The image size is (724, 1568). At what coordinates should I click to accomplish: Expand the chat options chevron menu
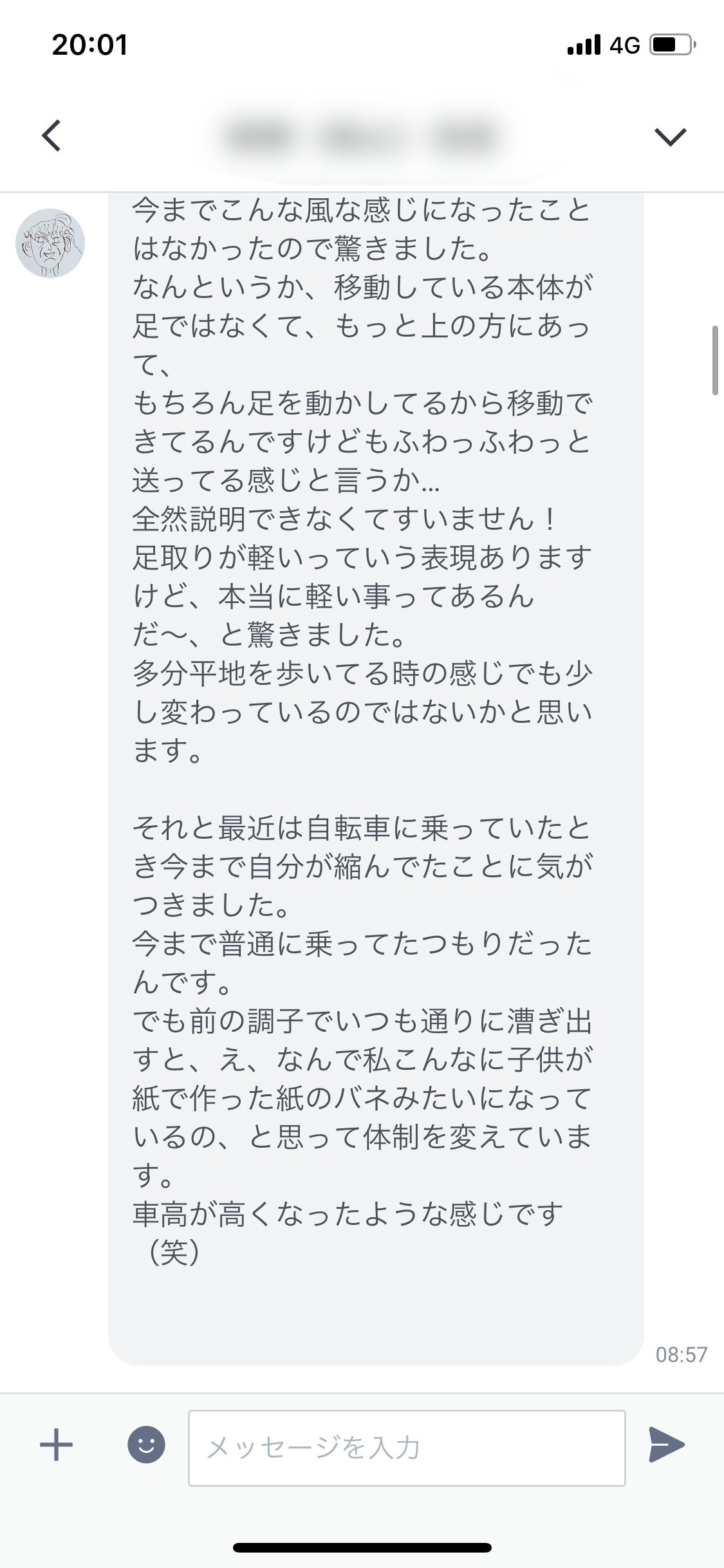point(670,136)
